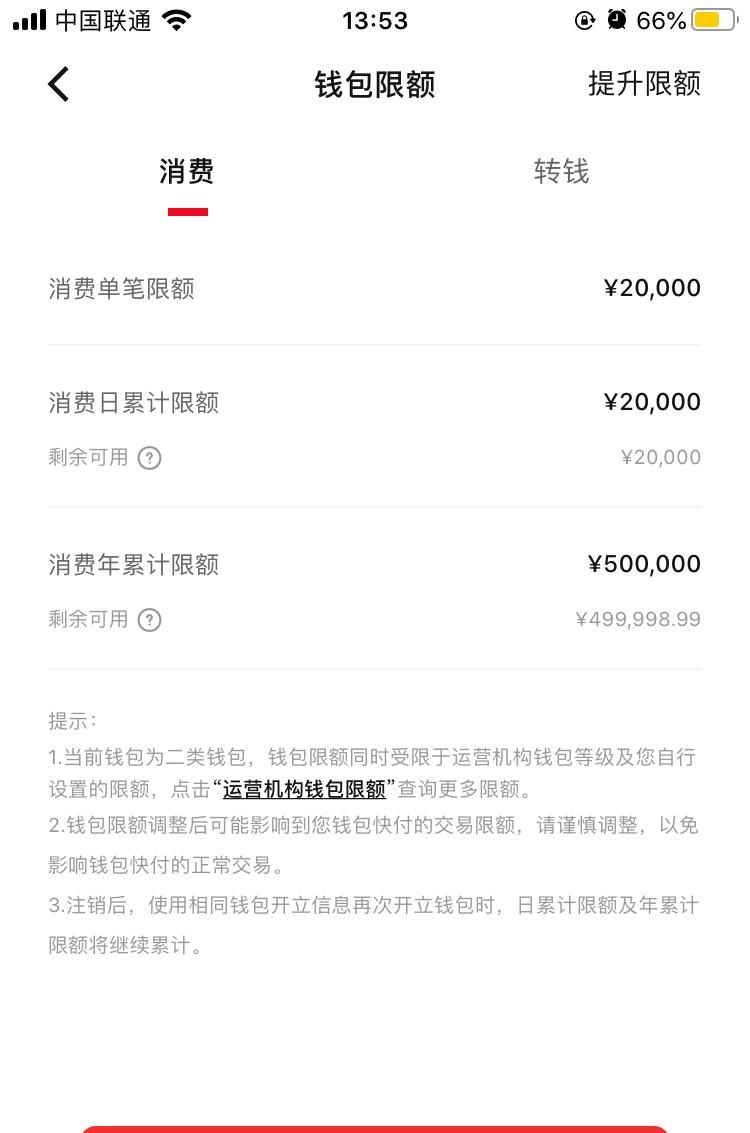Select the 消费年累计限额 row
The image size is (750, 1133).
point(375,564)
